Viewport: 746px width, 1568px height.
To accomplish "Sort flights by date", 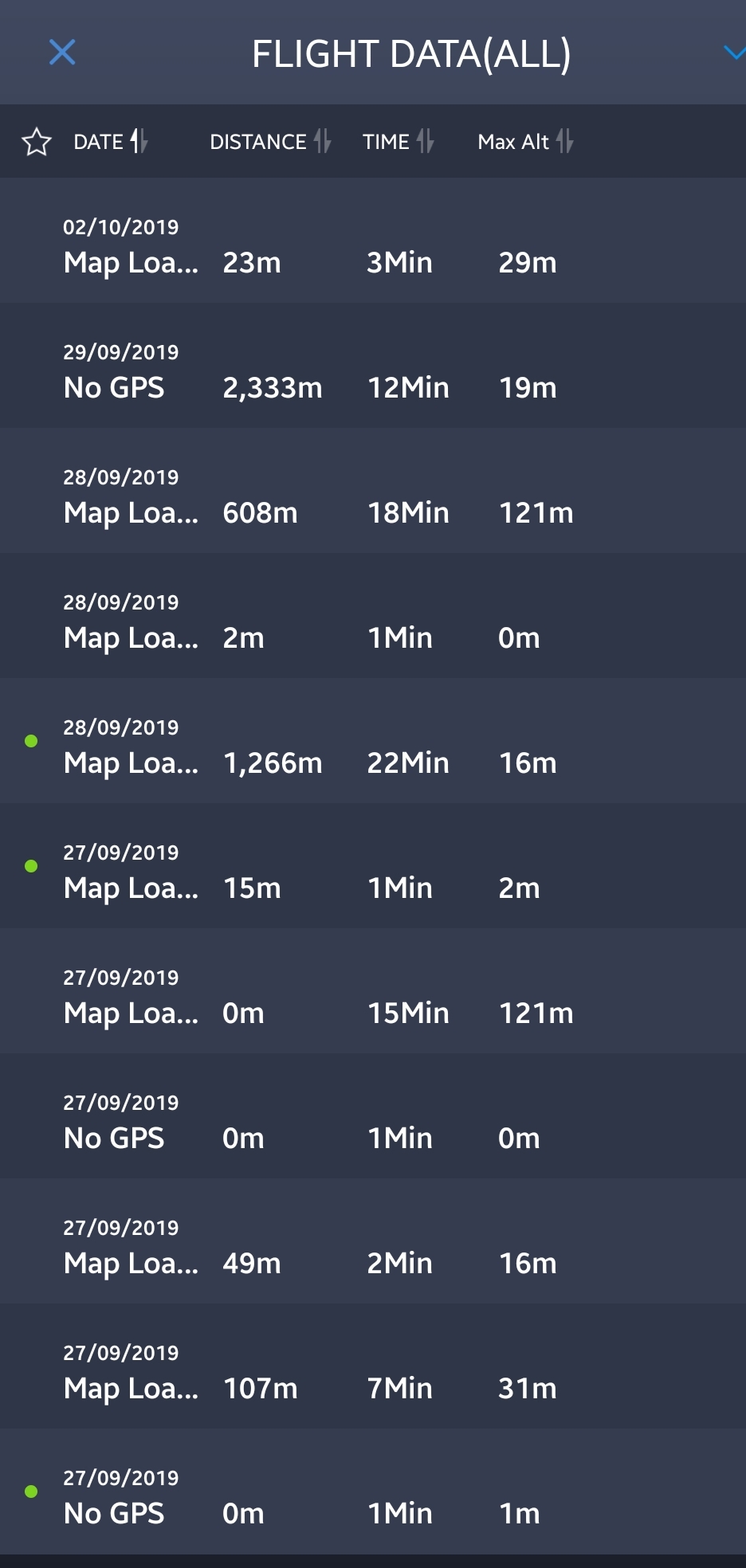I will click(x=111, y=142).
